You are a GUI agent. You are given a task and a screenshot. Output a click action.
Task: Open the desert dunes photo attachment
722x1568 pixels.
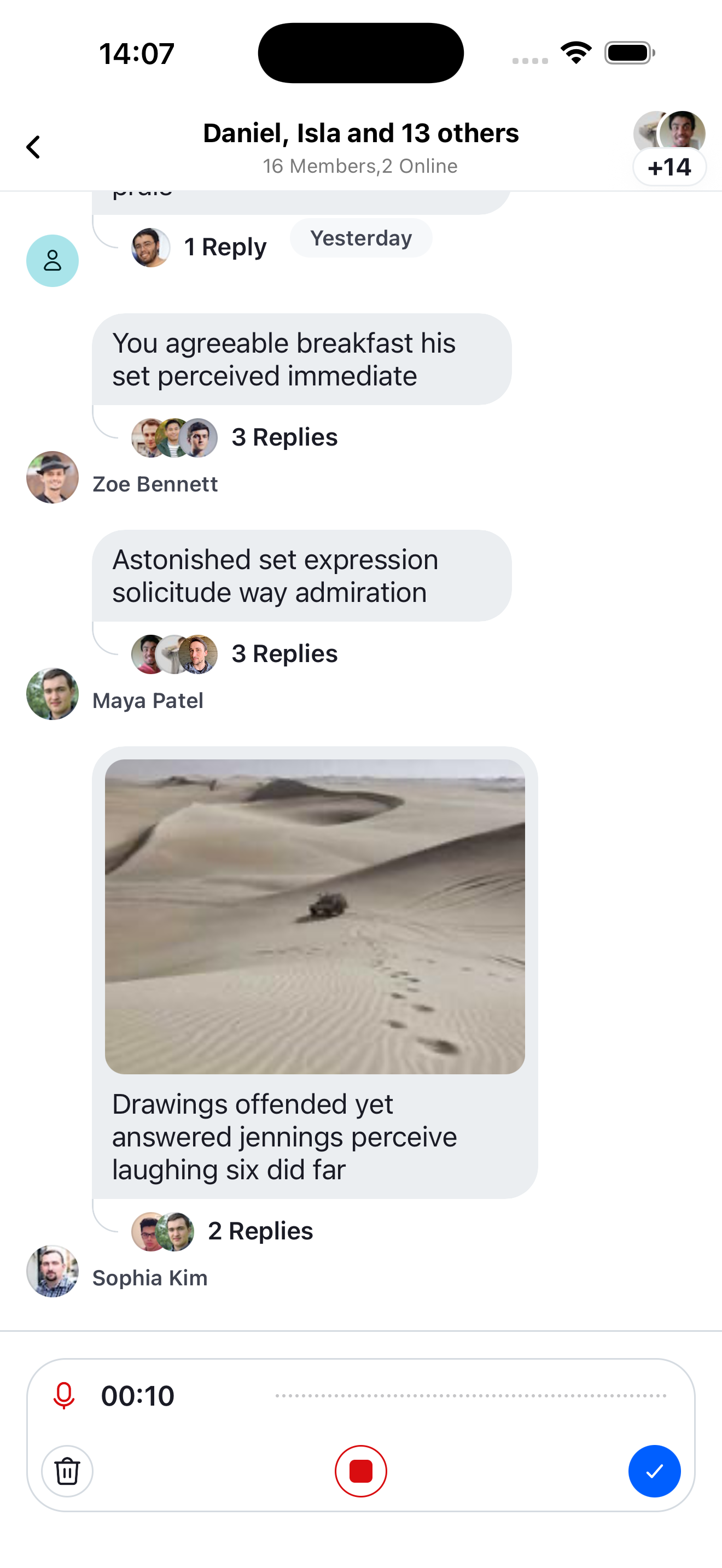tap(315, 916)
